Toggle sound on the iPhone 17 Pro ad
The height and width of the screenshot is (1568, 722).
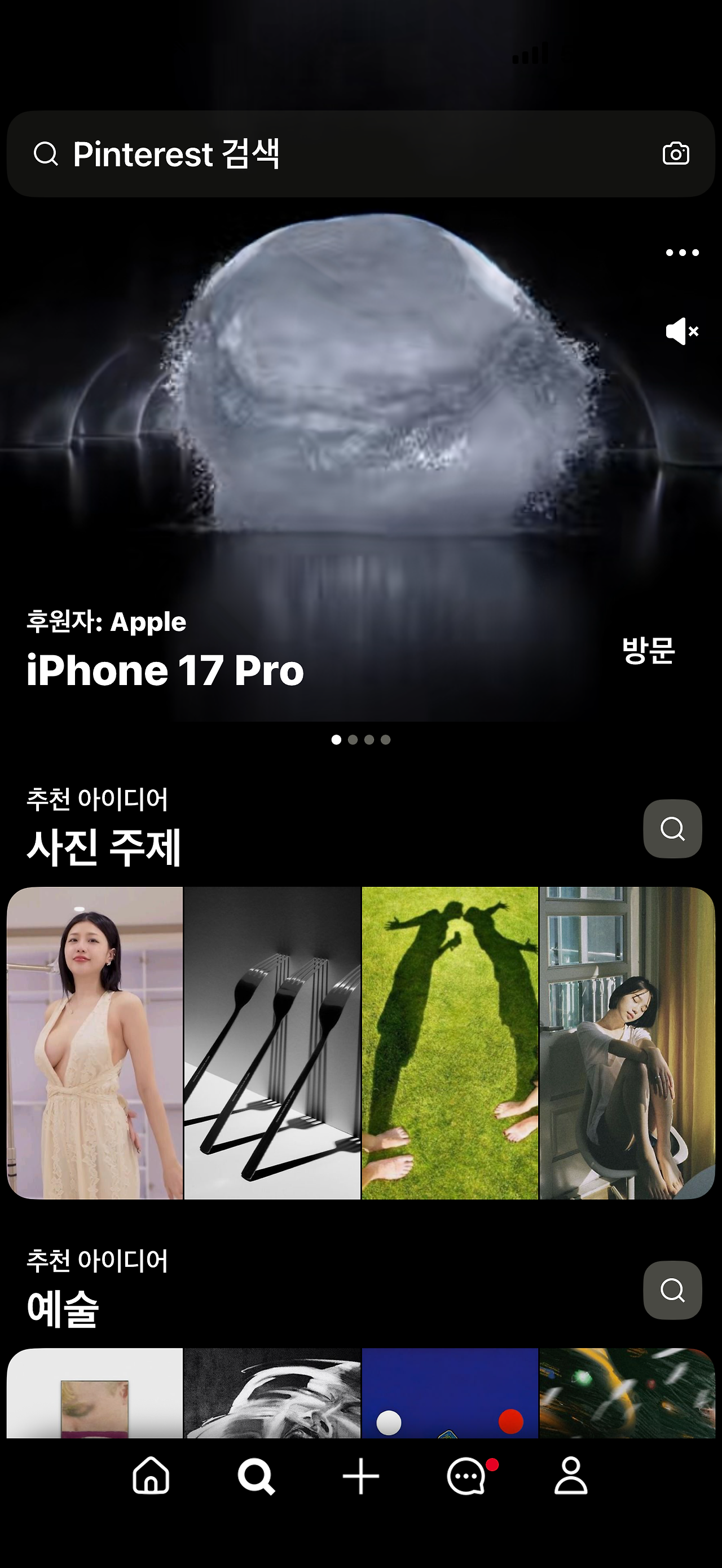[x=682, y=332]
